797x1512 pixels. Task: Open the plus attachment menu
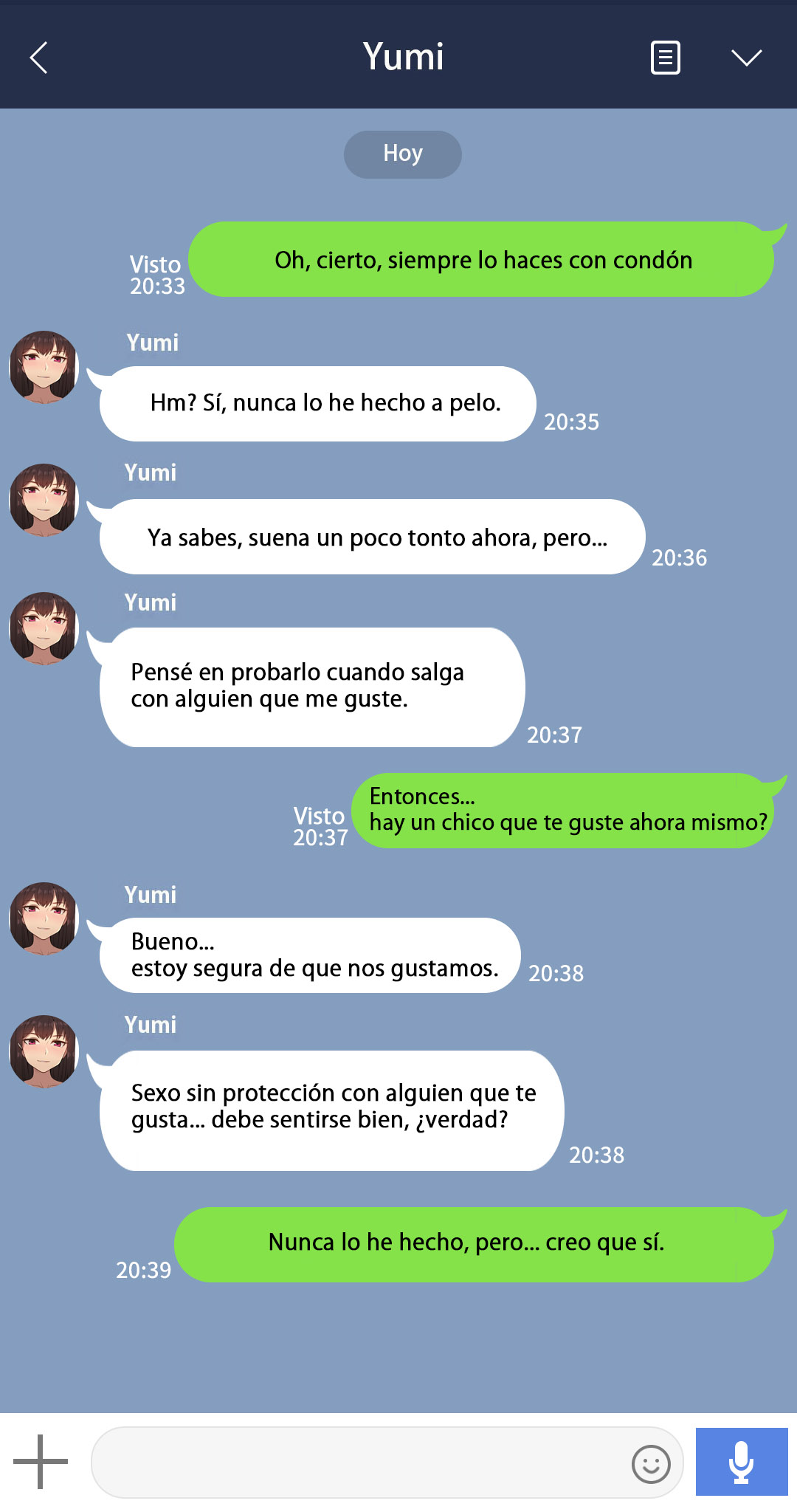tap(41, 1461)
